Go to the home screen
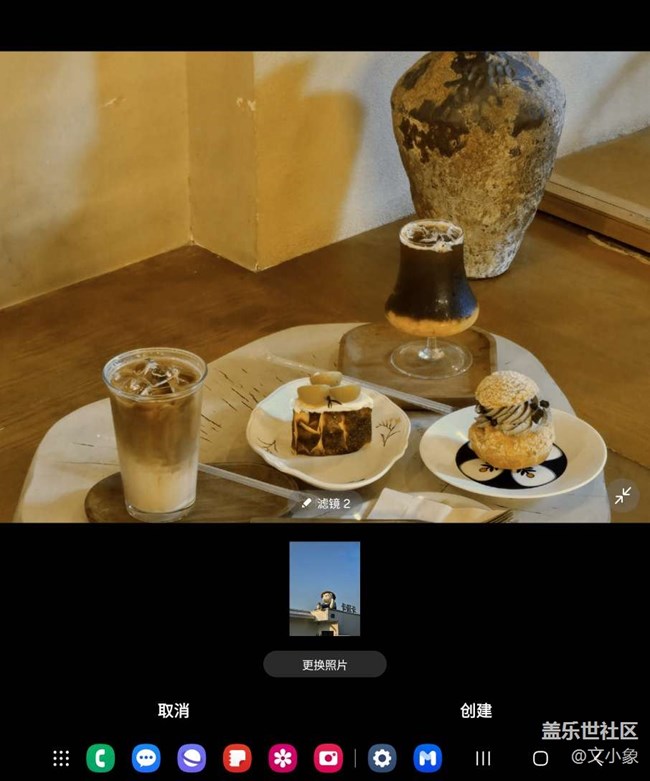650x781 pixels. 540,758
